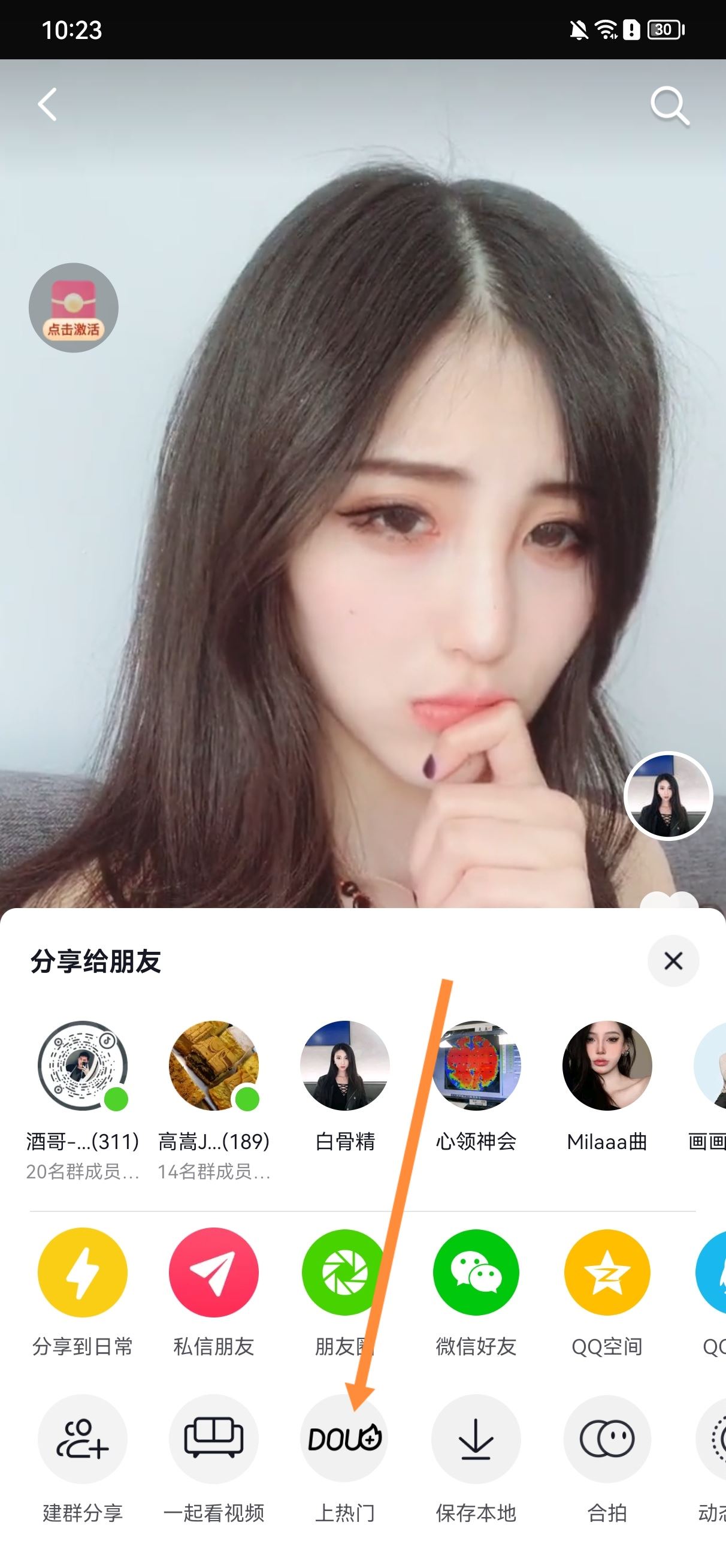Close the share panel
The width and height of the screenshot is (726, 1568).
point(673,961)
